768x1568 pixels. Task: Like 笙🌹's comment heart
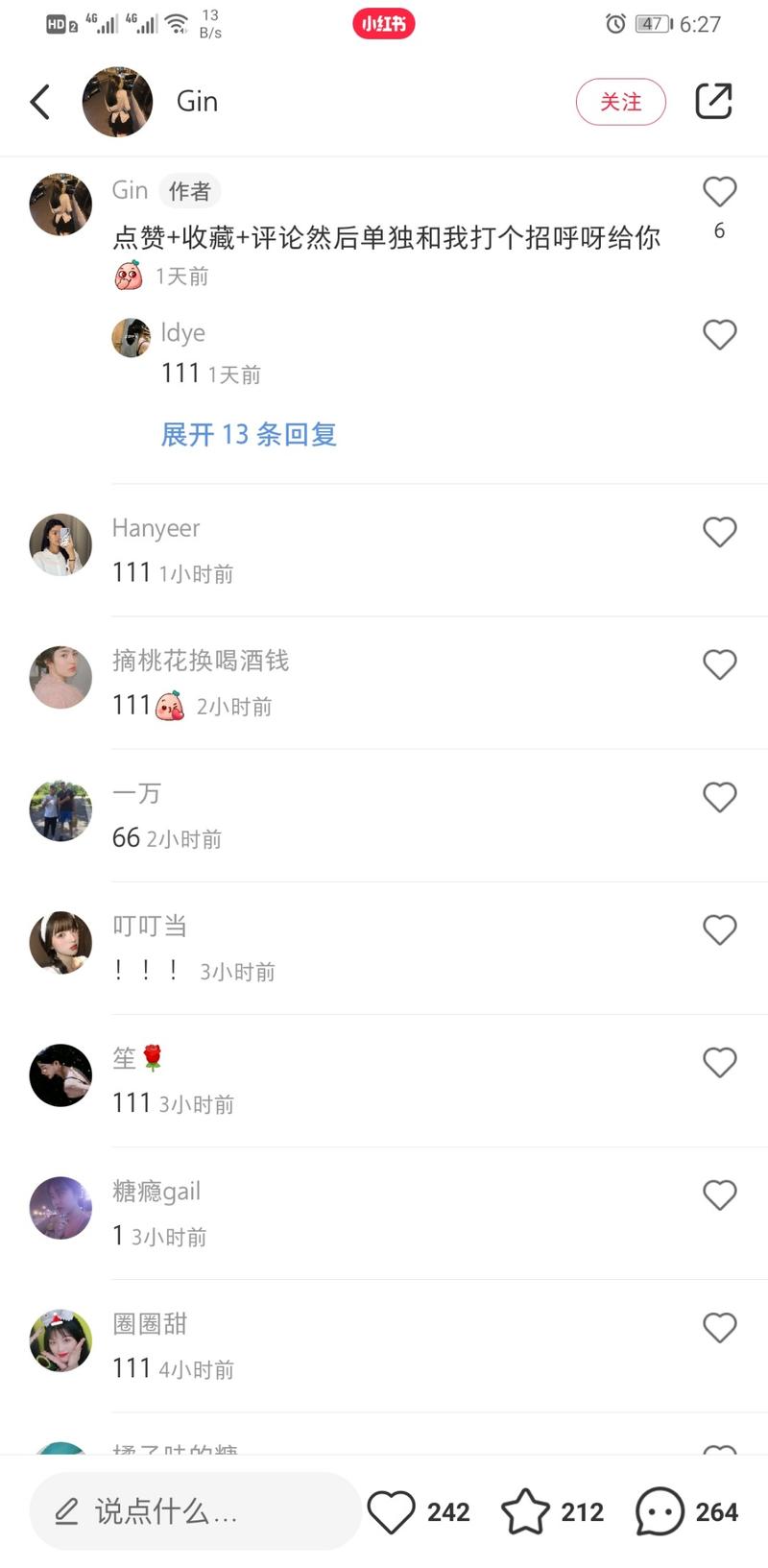click(719, 1062)
